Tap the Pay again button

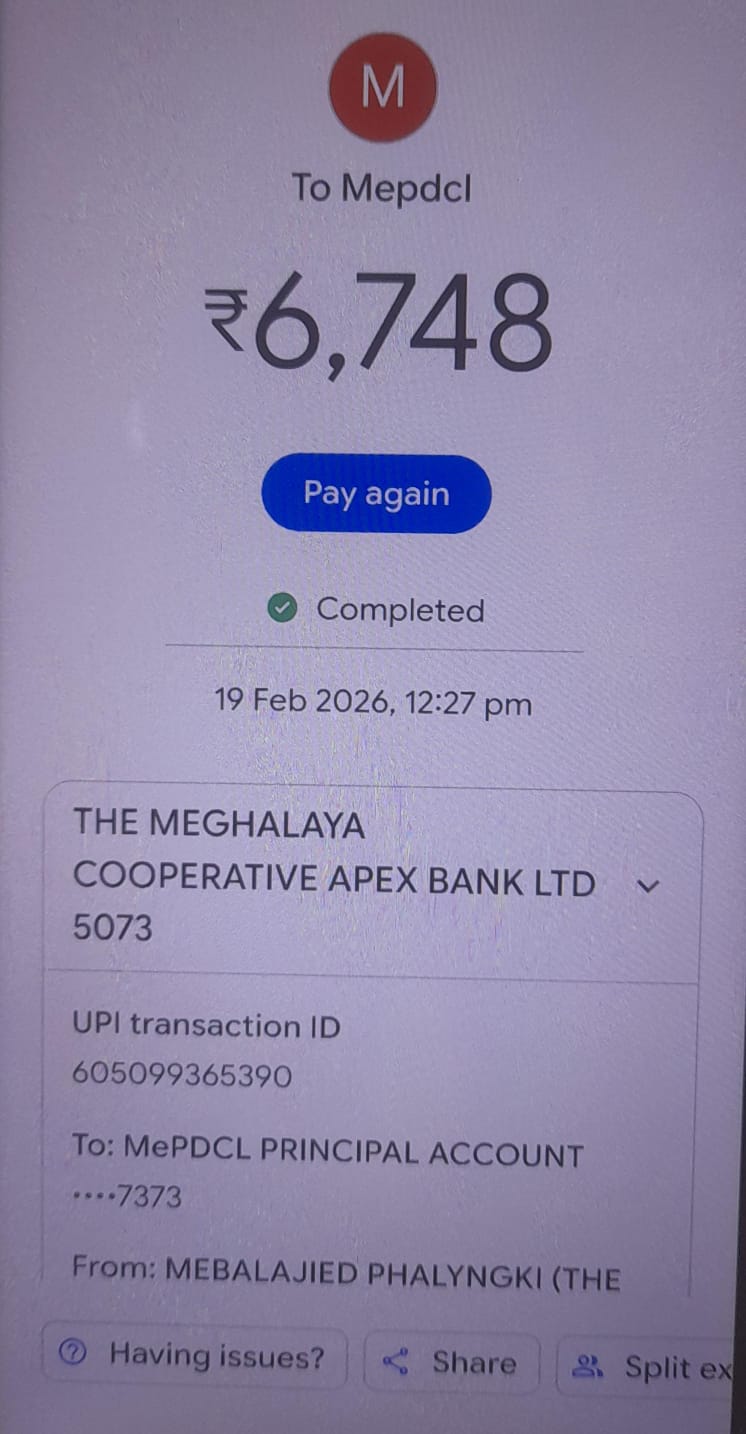click(x=376, y=494)
